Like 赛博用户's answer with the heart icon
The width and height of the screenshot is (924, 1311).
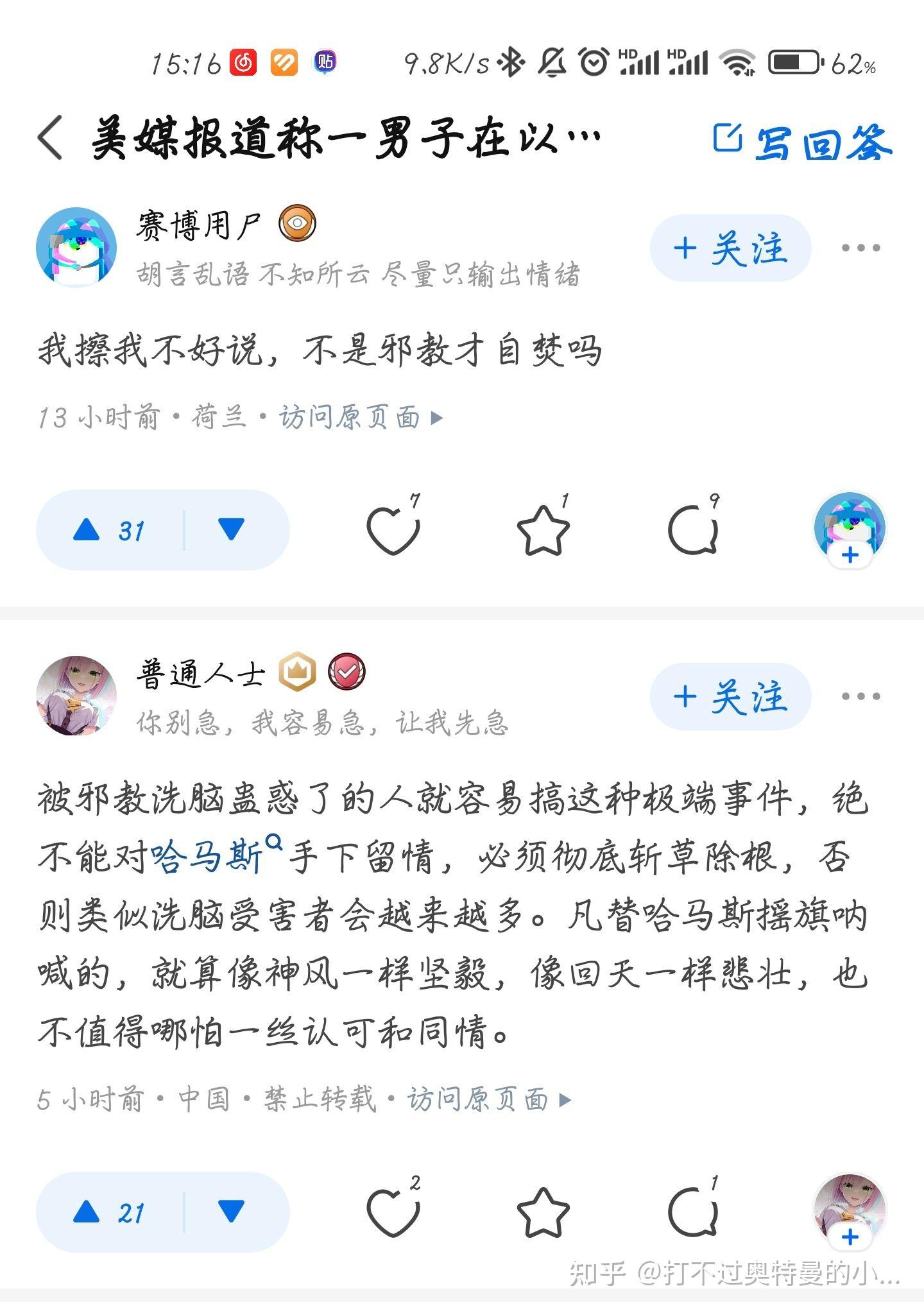coord(393,531)
